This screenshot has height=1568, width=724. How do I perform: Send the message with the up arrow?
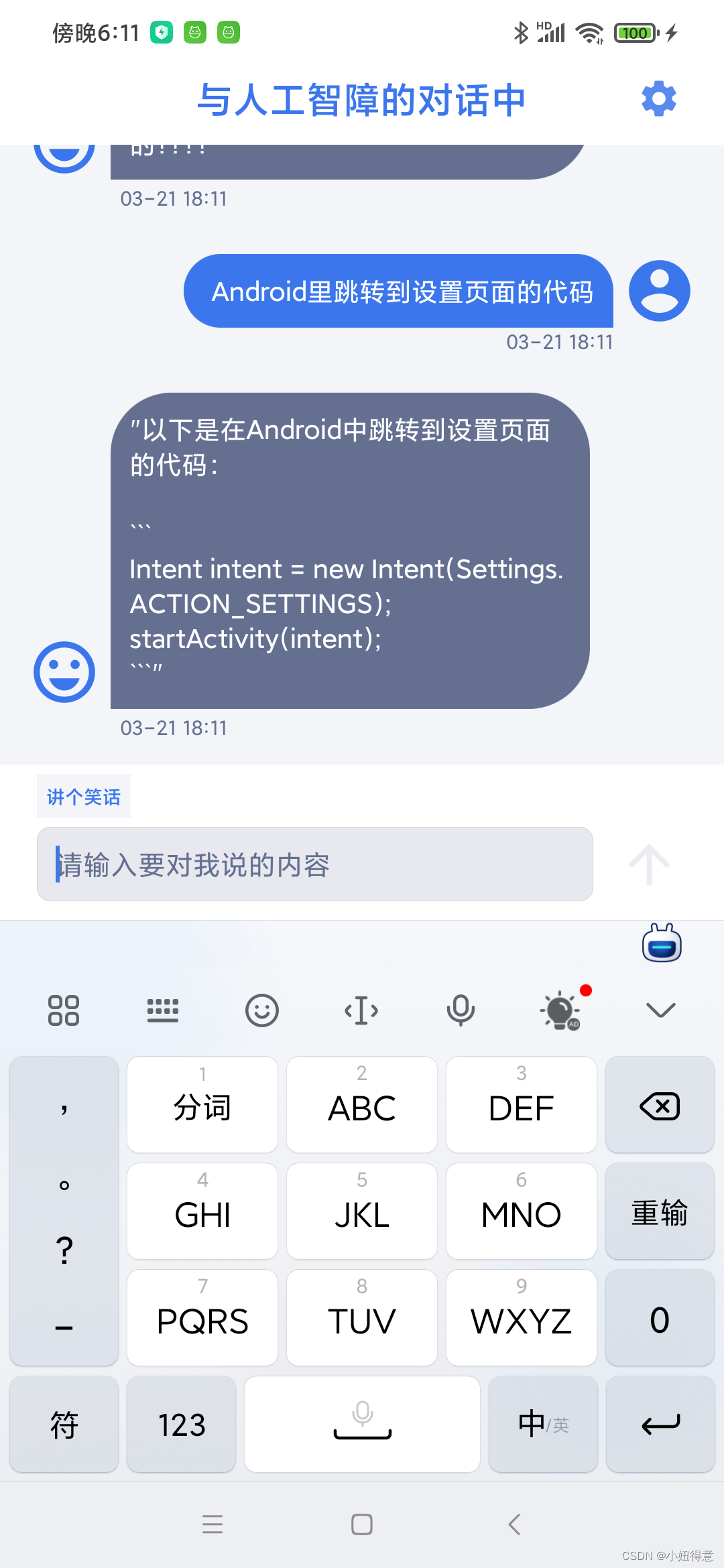pos(649,864)
